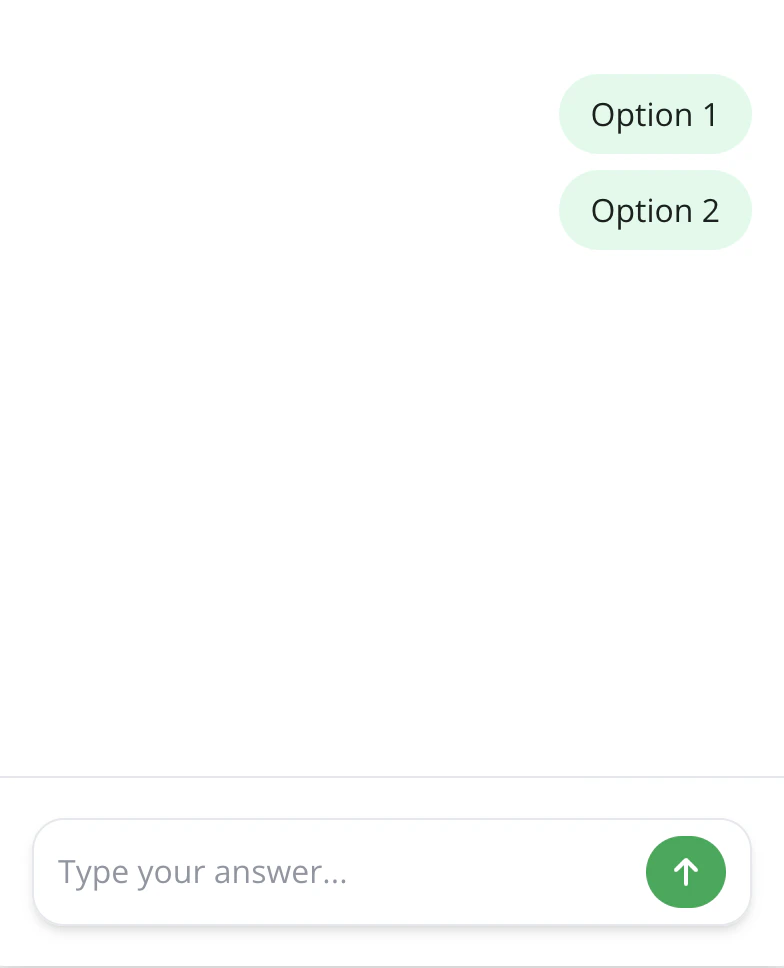The image size is (784, 968).
Task: Click the 'Type your answer...' input field
Action: pyautogui.click(x=300, y=872)
